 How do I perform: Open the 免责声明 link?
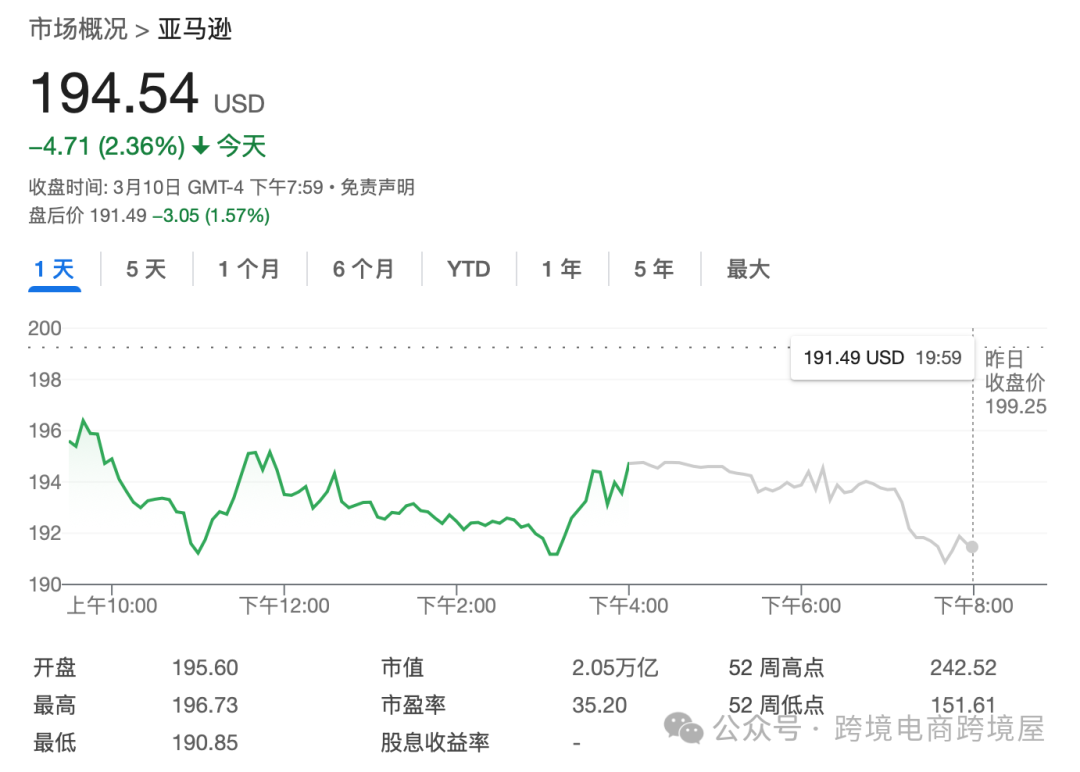pyautogui.click(x=377, y=187)
